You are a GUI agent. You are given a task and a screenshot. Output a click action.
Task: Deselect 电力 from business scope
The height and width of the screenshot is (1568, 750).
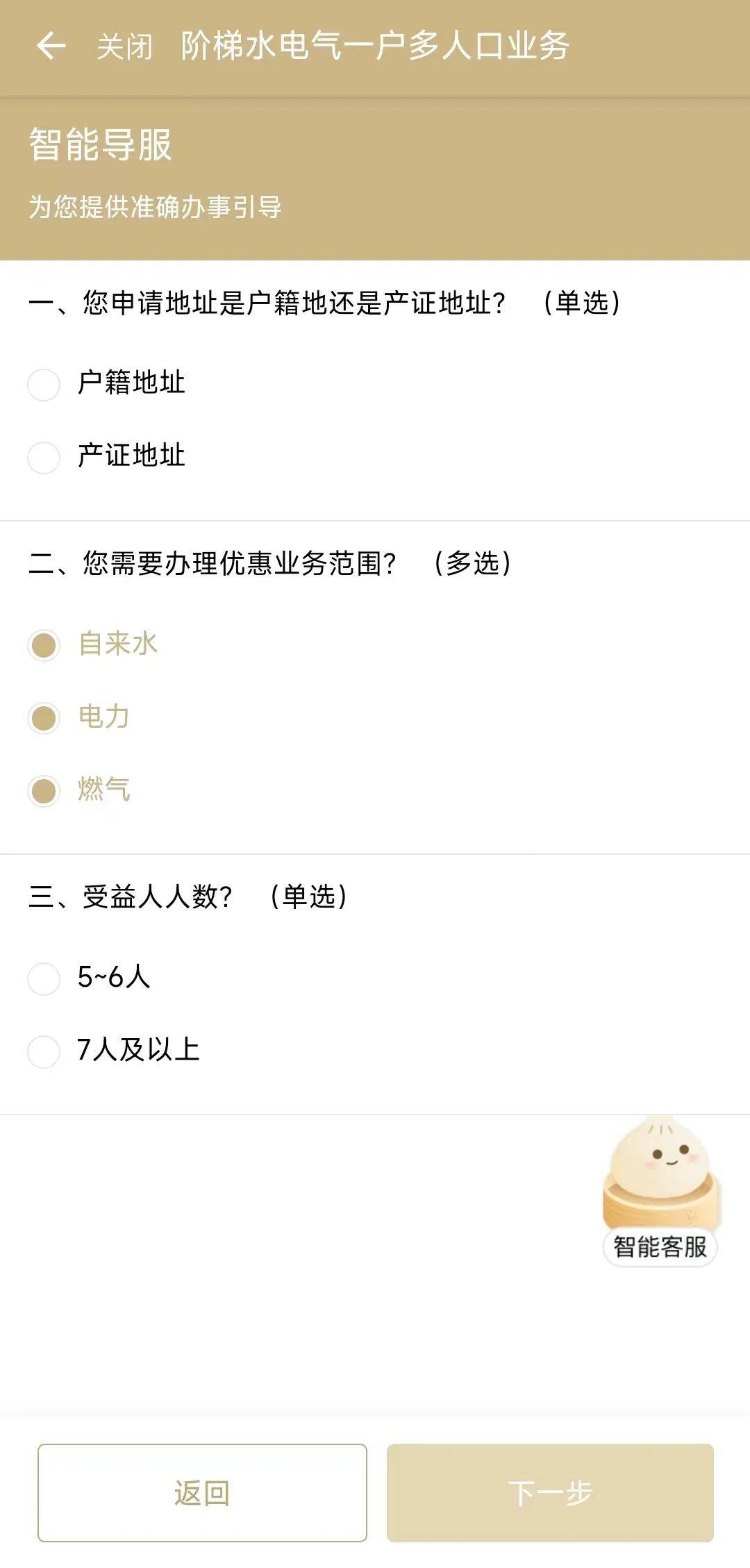pos(44,717)
